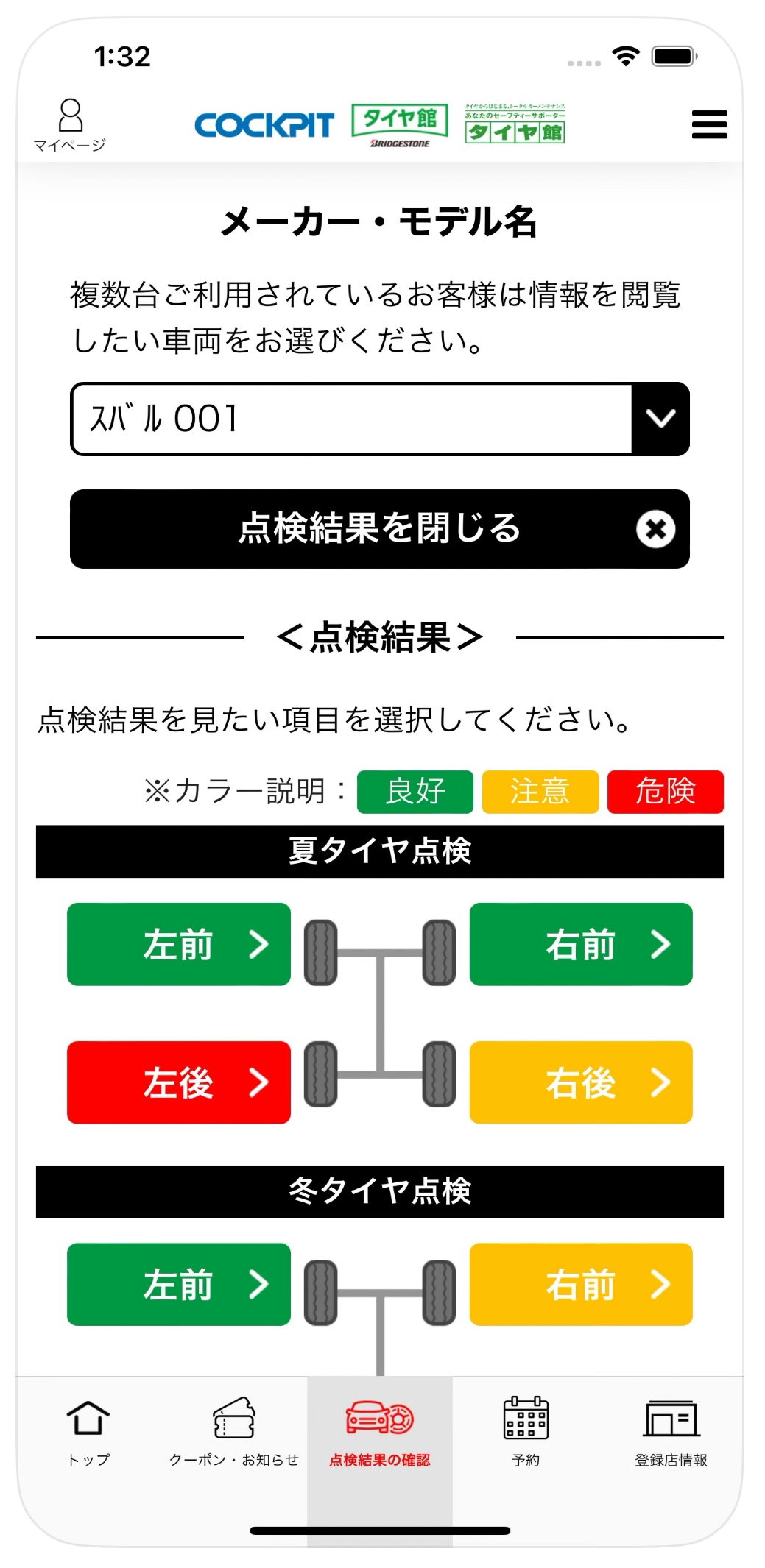
Task: View winter tire 右前 result
Action: tap(580, 1284)
